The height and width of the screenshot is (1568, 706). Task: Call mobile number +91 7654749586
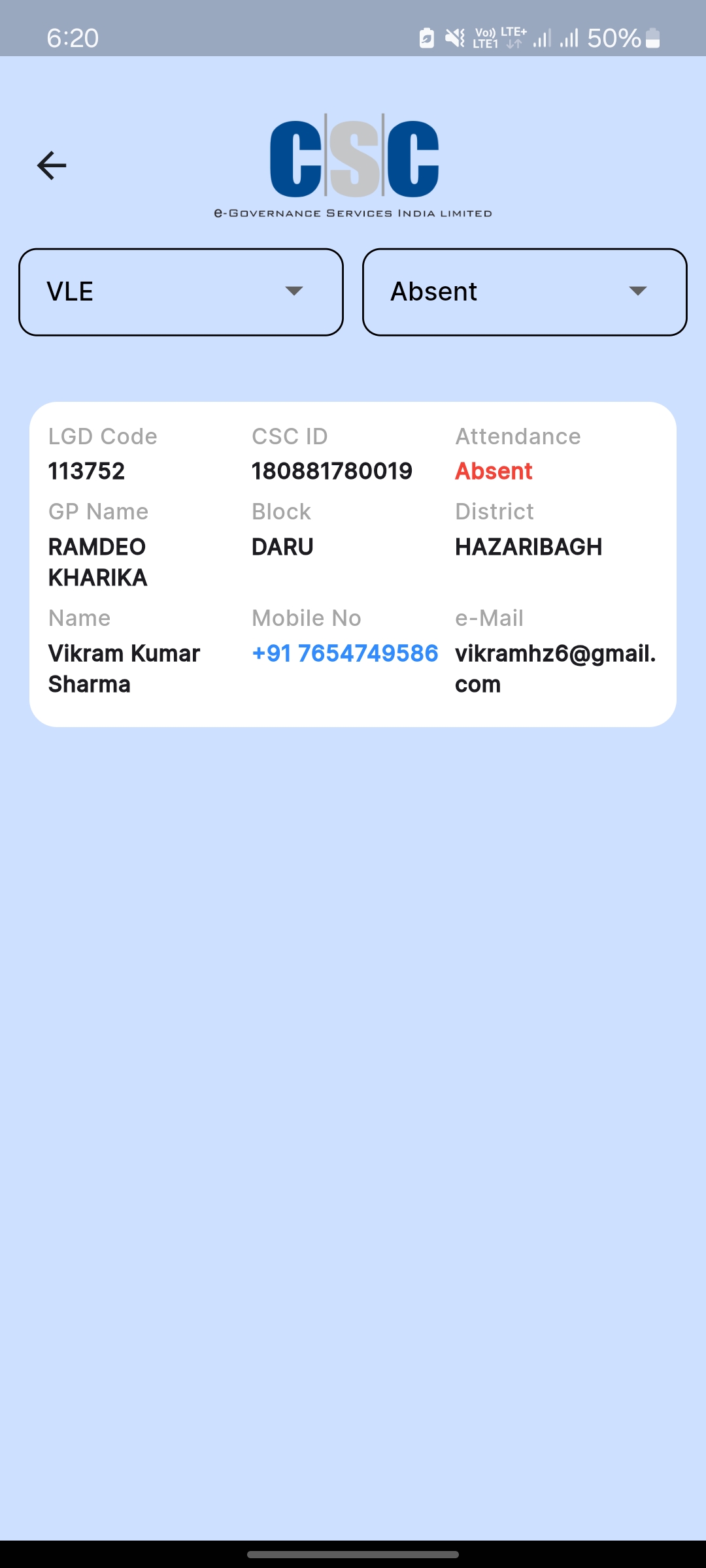(x=345, y=653)
